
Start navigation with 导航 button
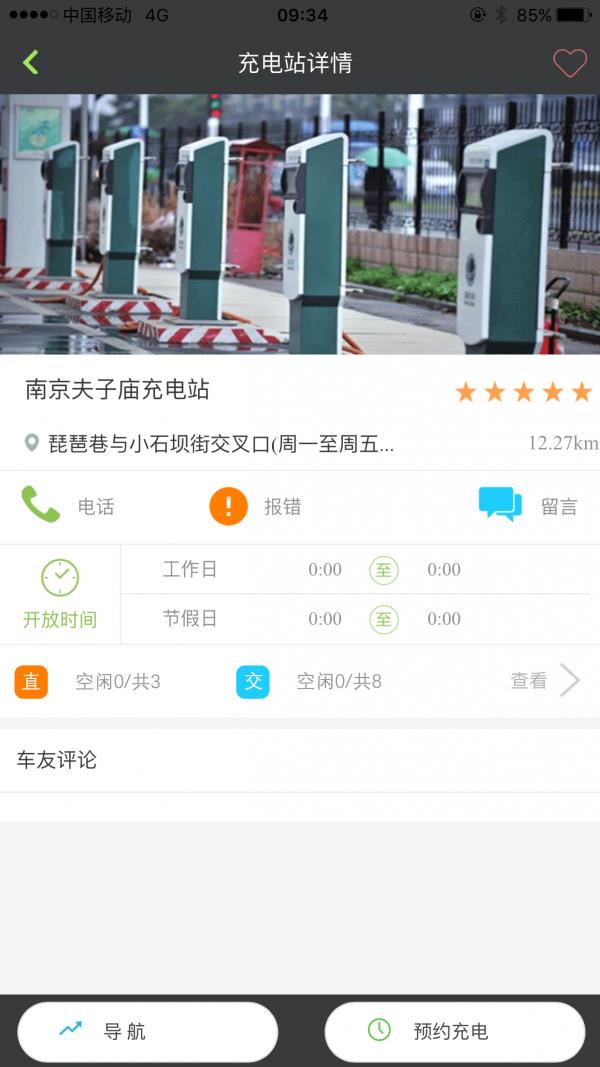pyautogui.click(x=147, y=1030)
